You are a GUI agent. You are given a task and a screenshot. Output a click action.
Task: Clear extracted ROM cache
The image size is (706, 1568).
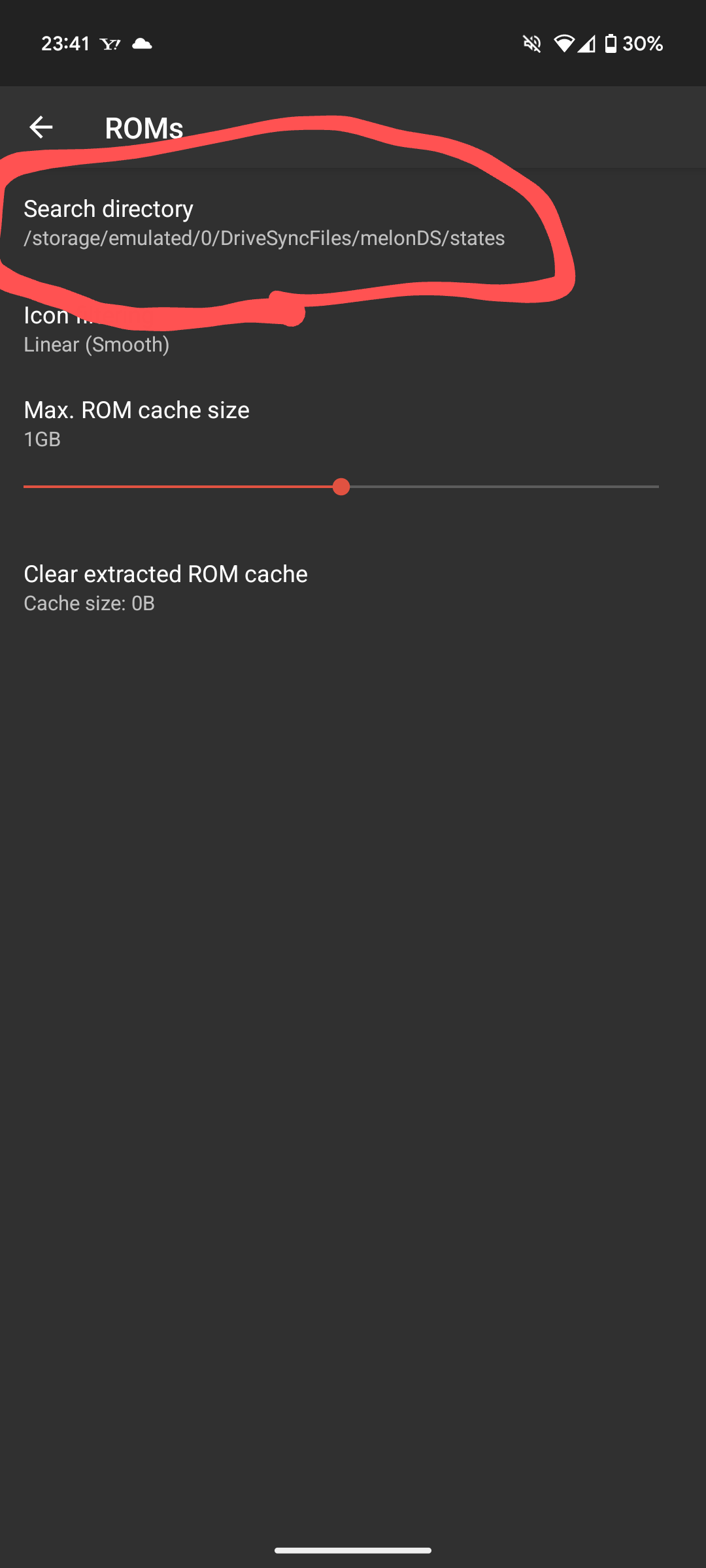tap(353, 587)
